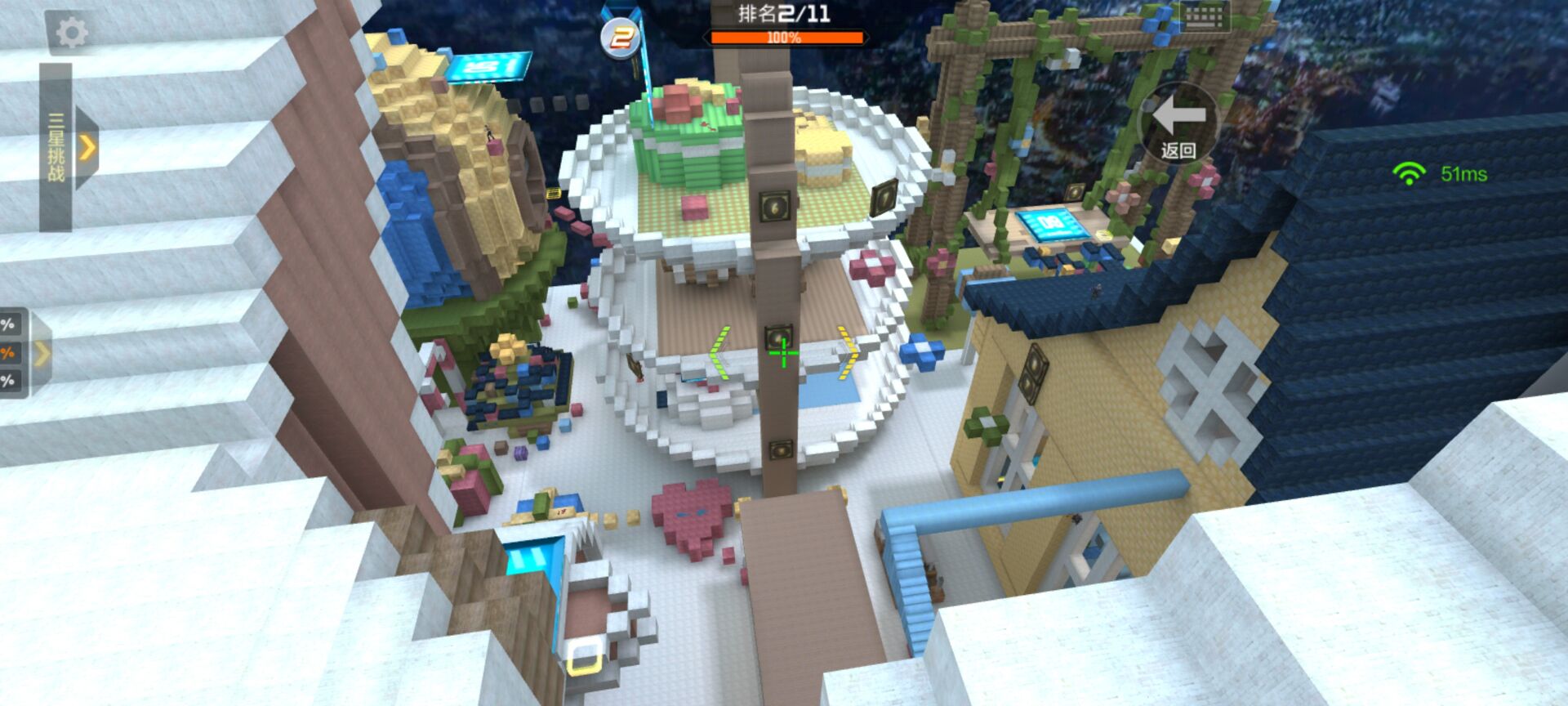Expand the percentage stats panel arrow
1568x706 pixels.
pos(41,353)
